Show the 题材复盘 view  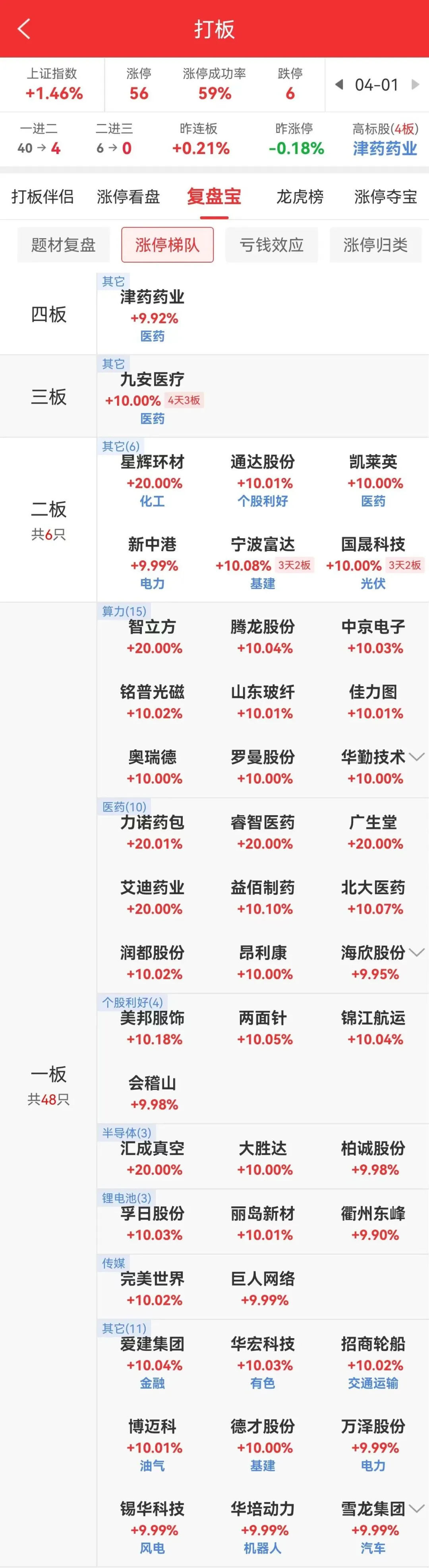[x=64, y=245]
